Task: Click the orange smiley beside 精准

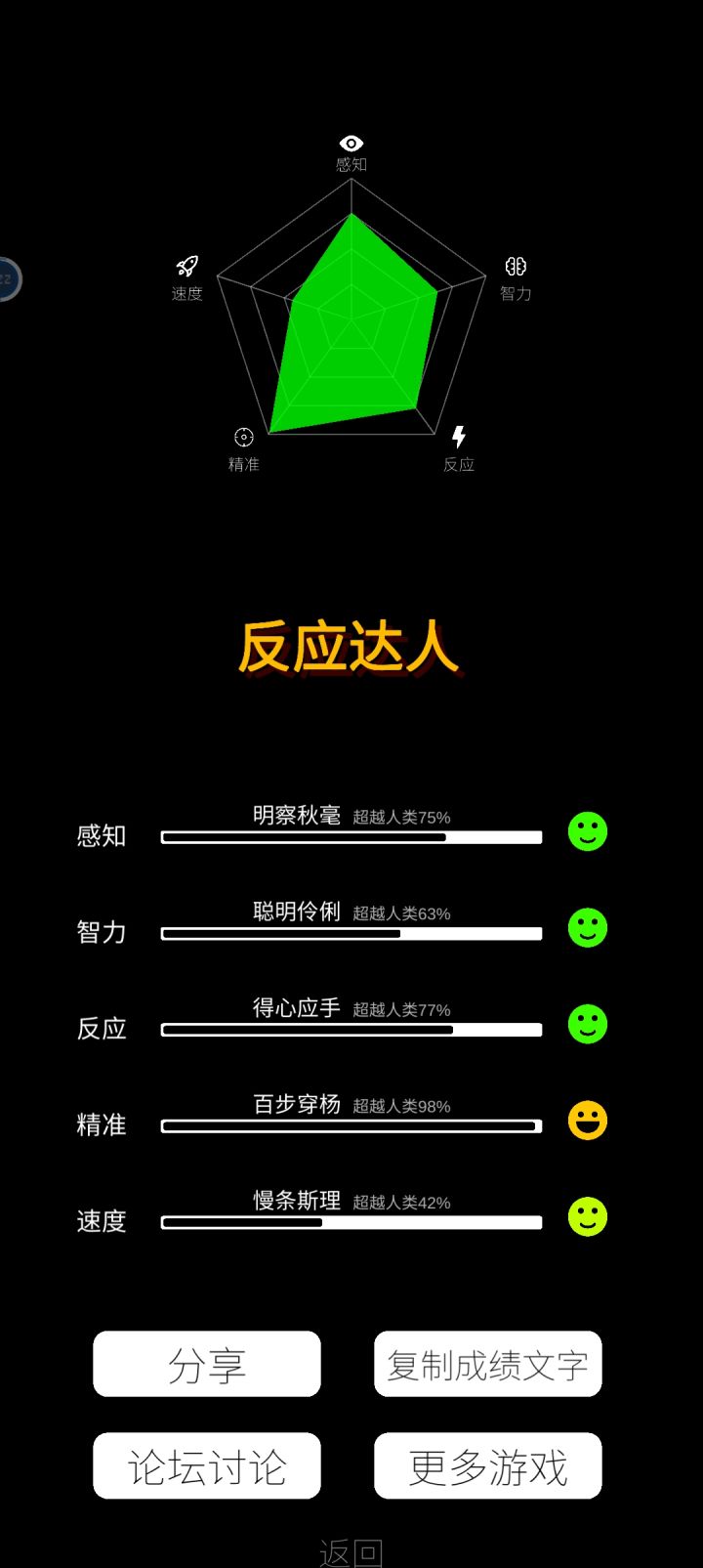Action: [x=586, y=1121]
